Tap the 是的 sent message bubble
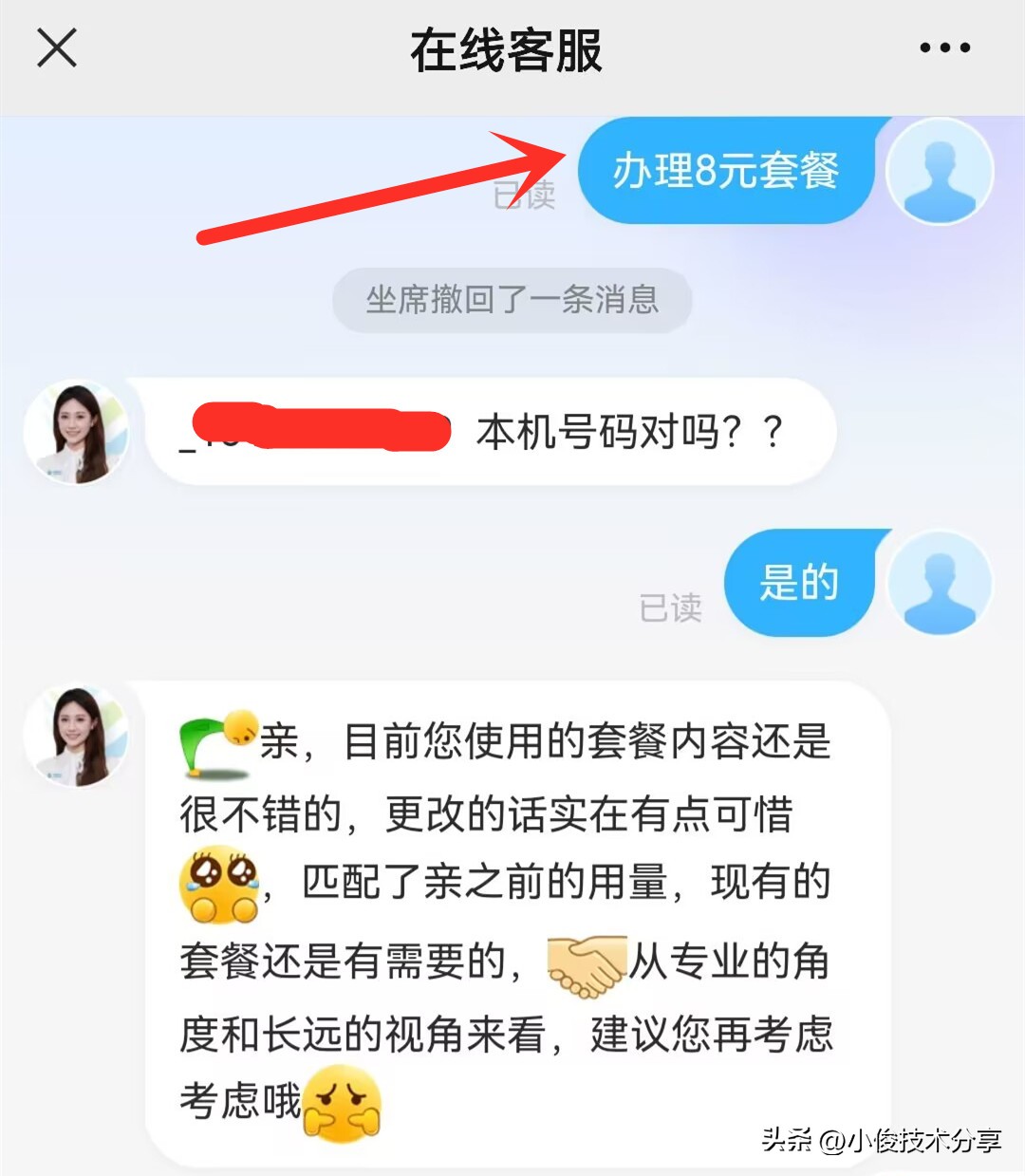This screenshot has height=1176, width=1025. [x=797, y=584]
